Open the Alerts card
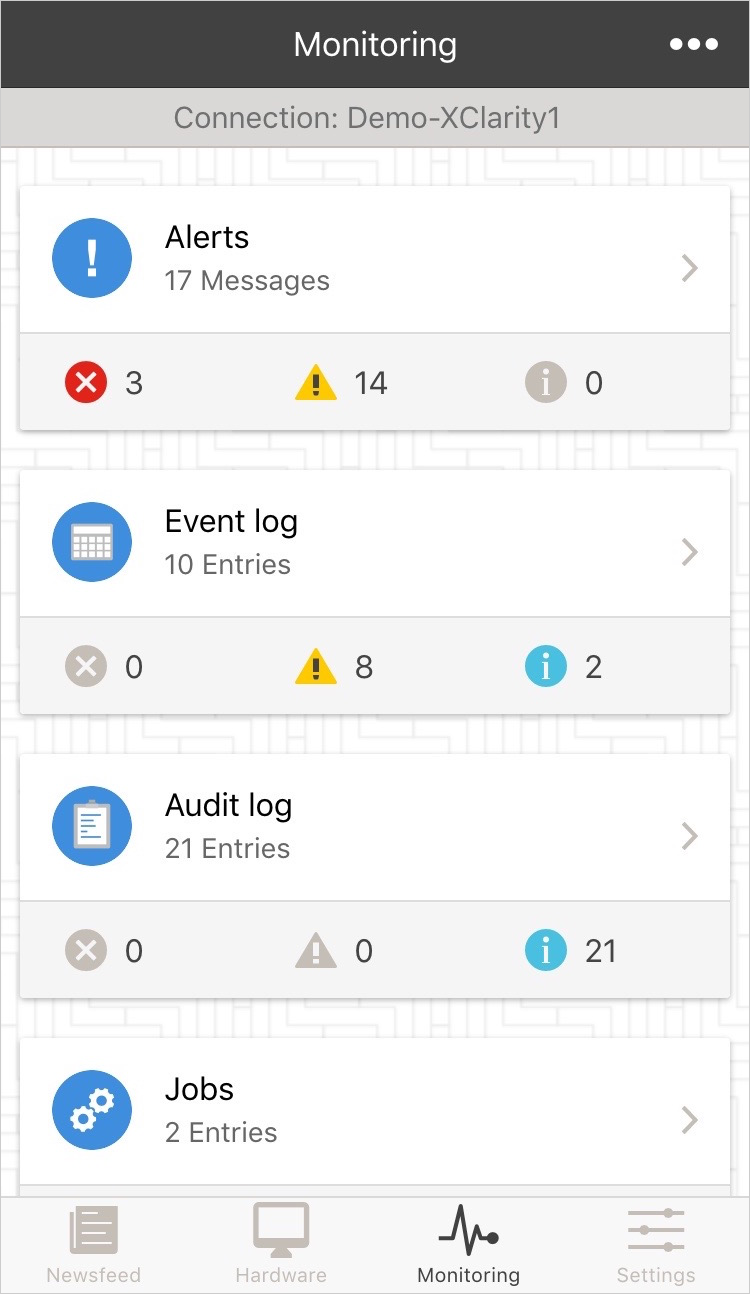The image size is (750, 1294). pyautogui.click(x=374, y=260)
